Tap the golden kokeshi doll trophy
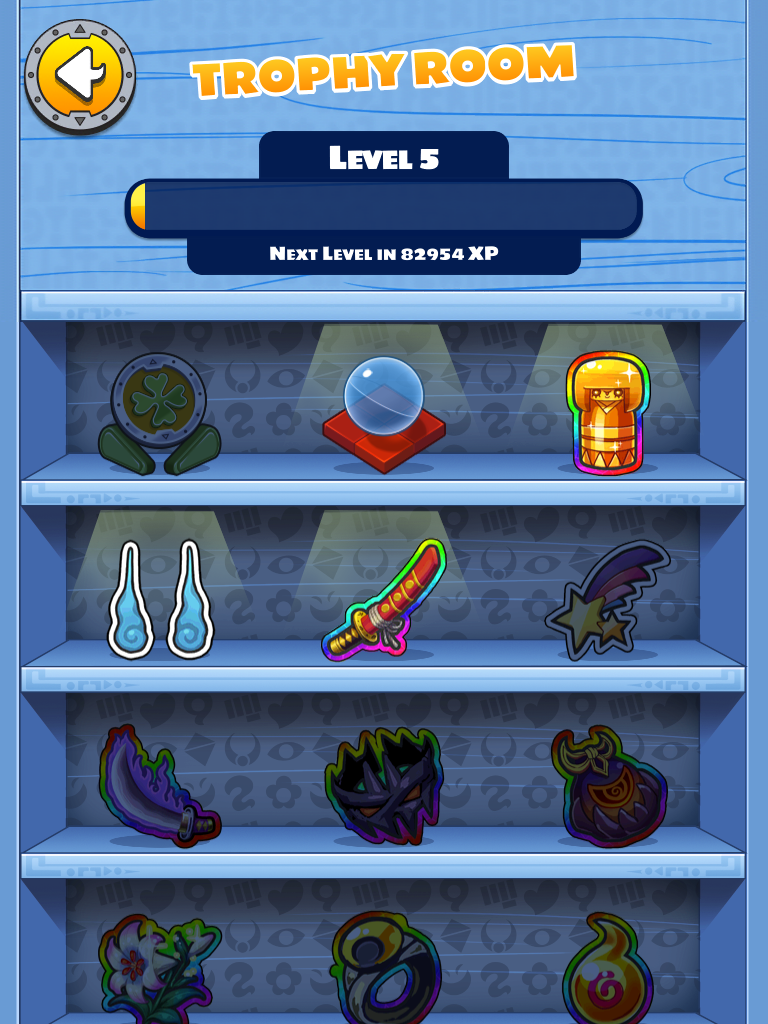The width and height of the screenshot is (768, 1024). click(x=607, y=412)
